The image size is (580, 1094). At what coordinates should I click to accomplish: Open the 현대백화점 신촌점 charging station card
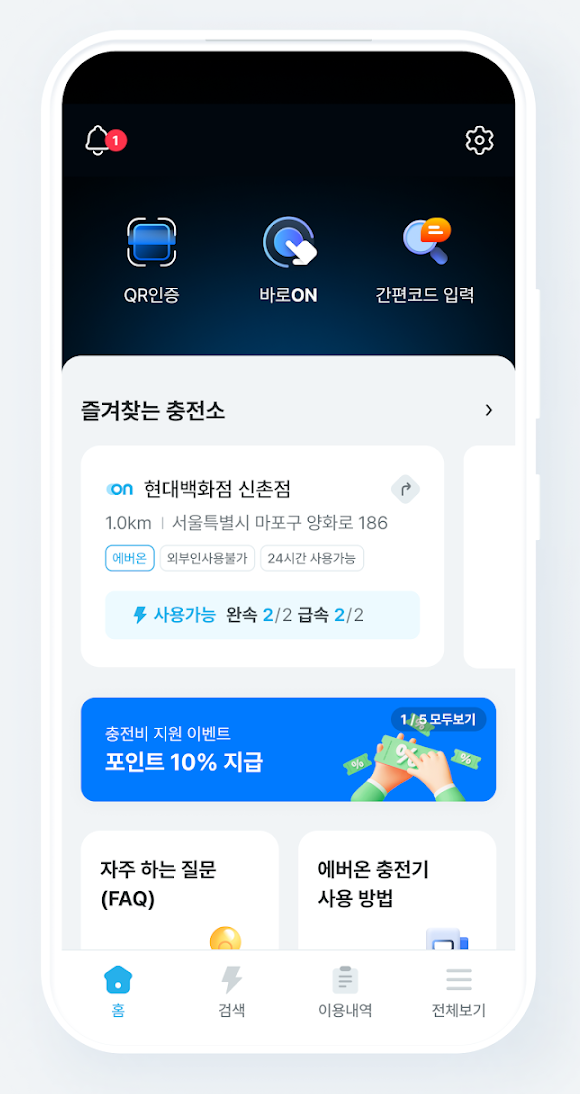point(262,556)
